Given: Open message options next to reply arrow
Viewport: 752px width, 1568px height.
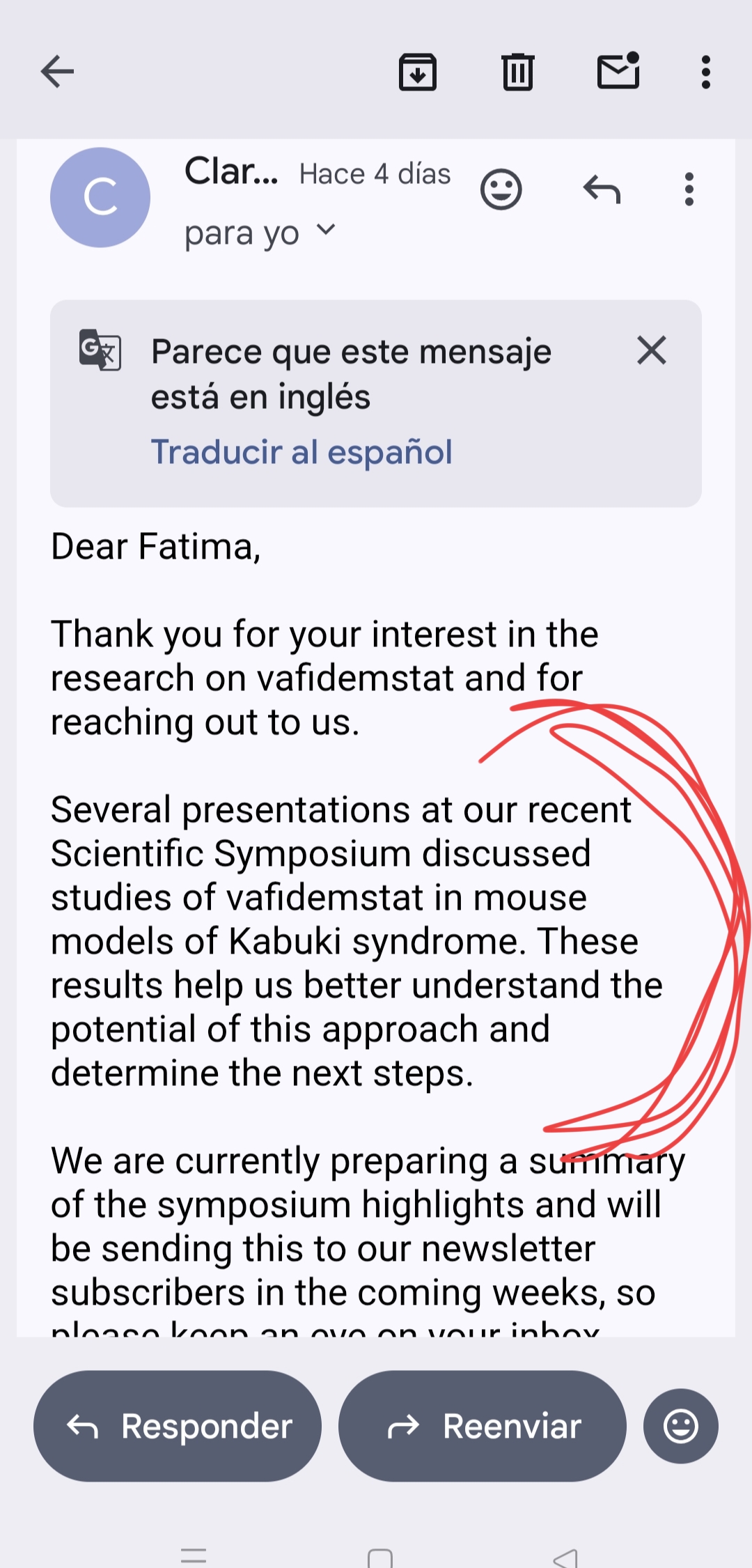Looking at the screenshot, I should [x=689, y=189].
